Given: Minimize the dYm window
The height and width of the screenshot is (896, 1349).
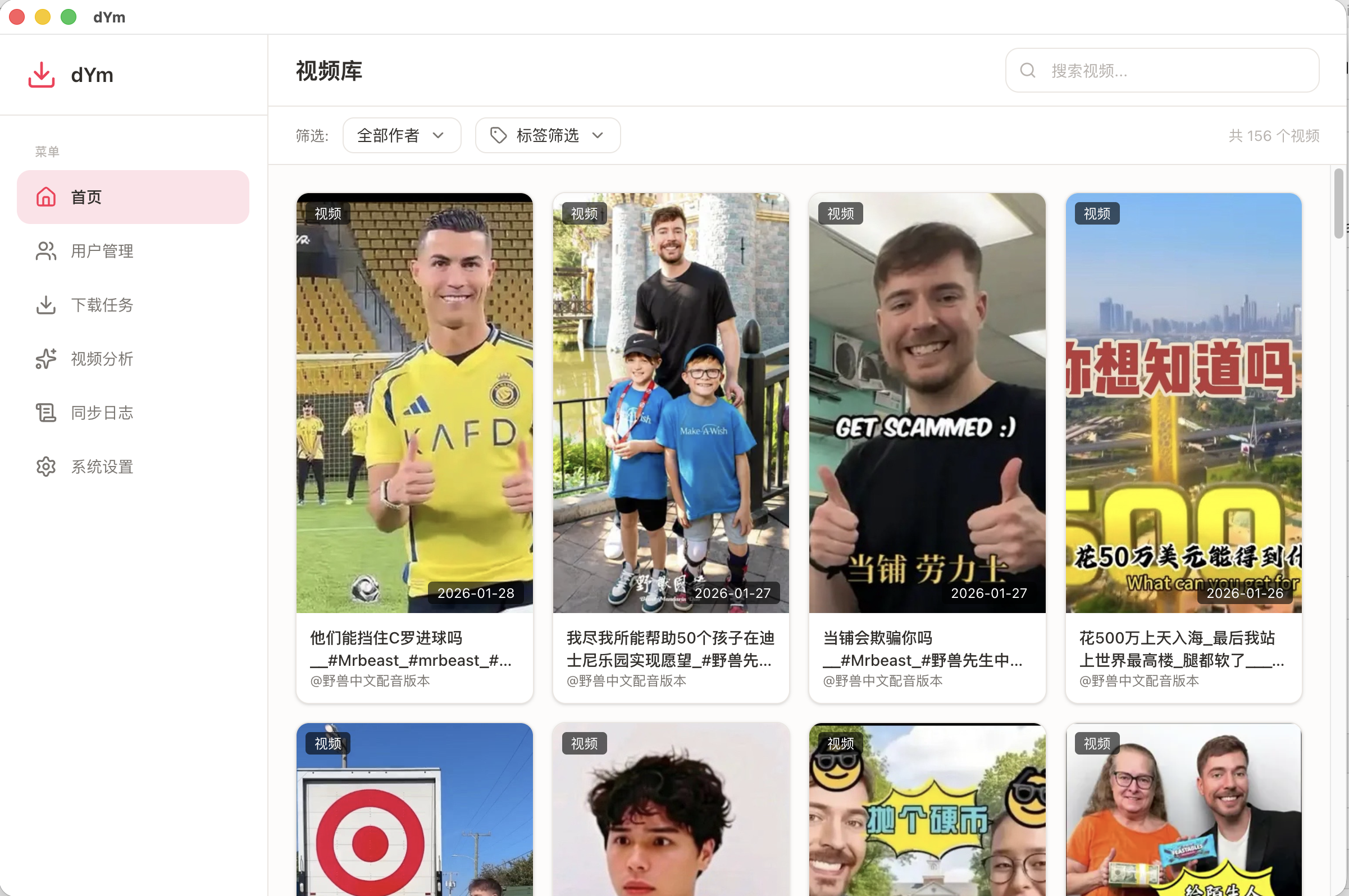Looking at the screenshot, I should (43, 17).
